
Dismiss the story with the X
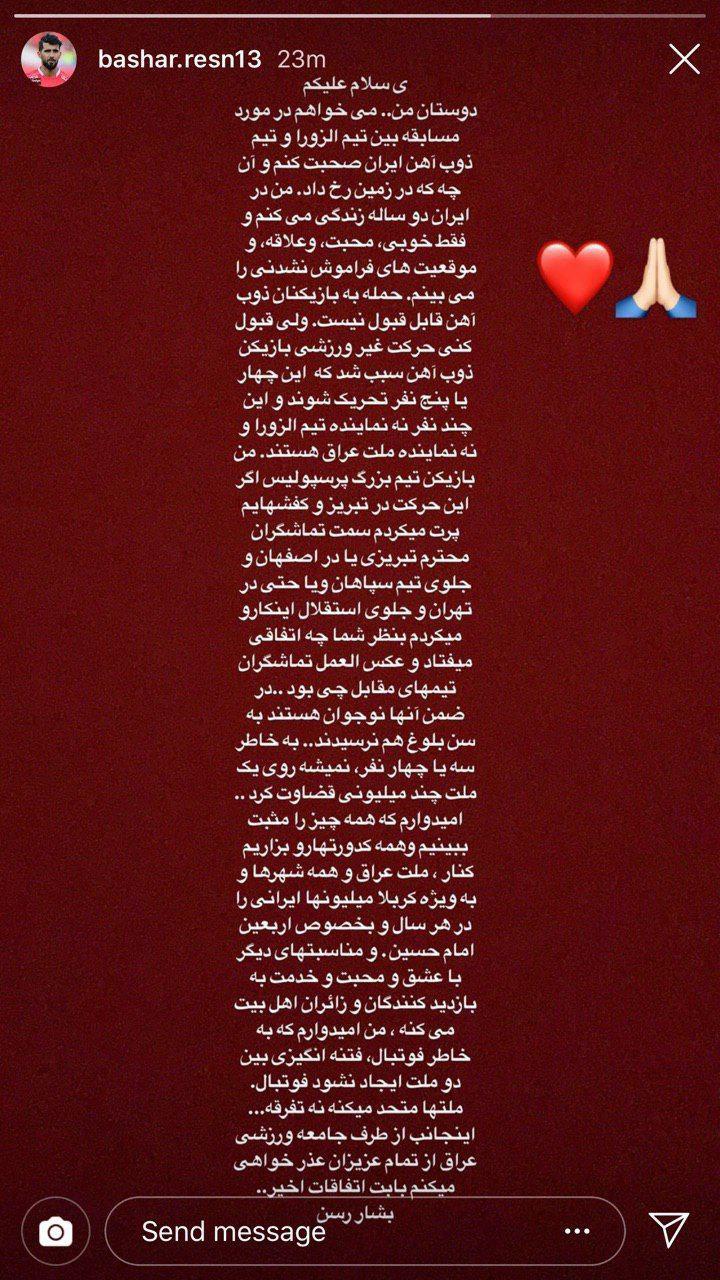point(685,58)
